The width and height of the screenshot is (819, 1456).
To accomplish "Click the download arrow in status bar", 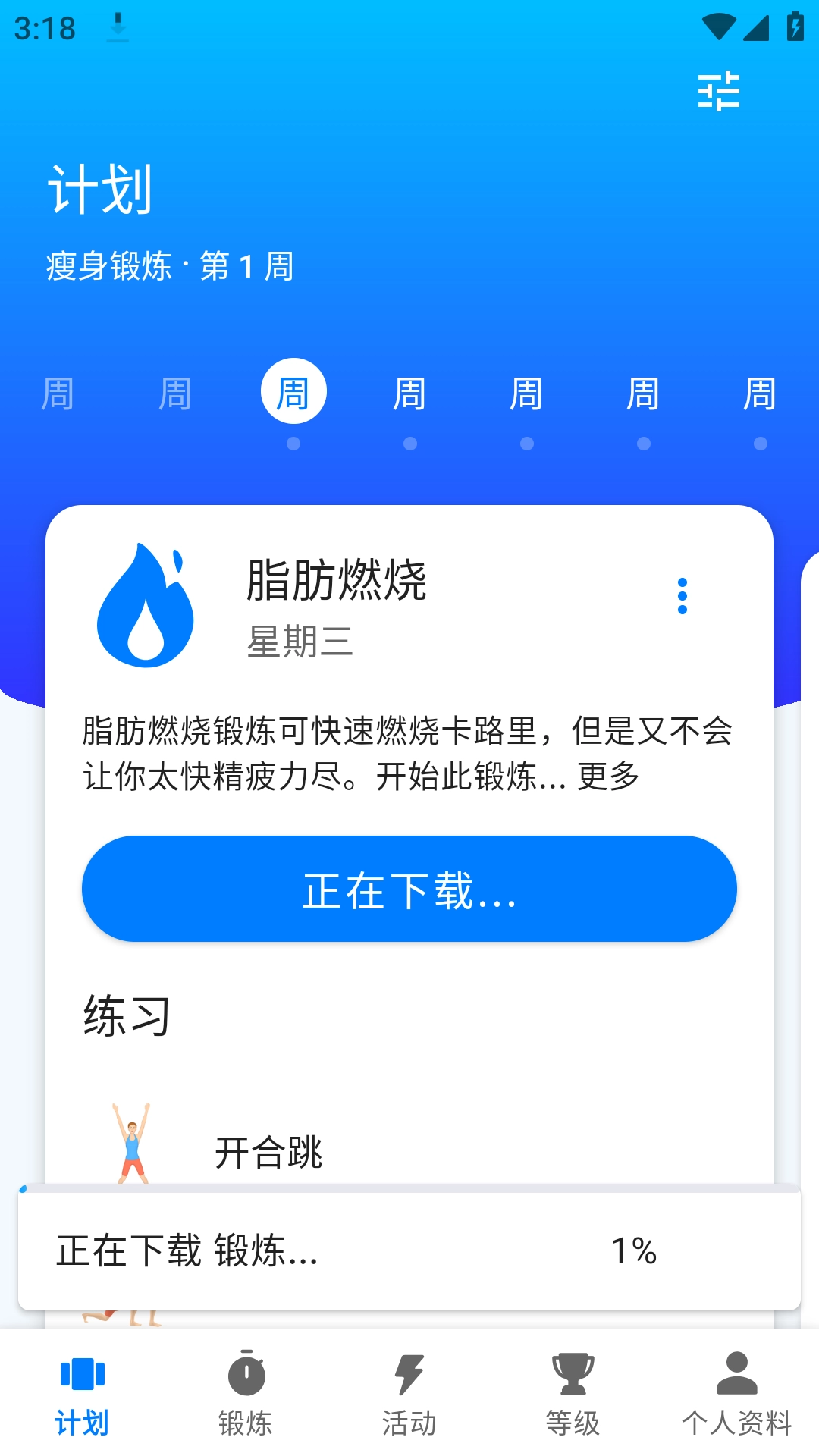I will point(118,28).
